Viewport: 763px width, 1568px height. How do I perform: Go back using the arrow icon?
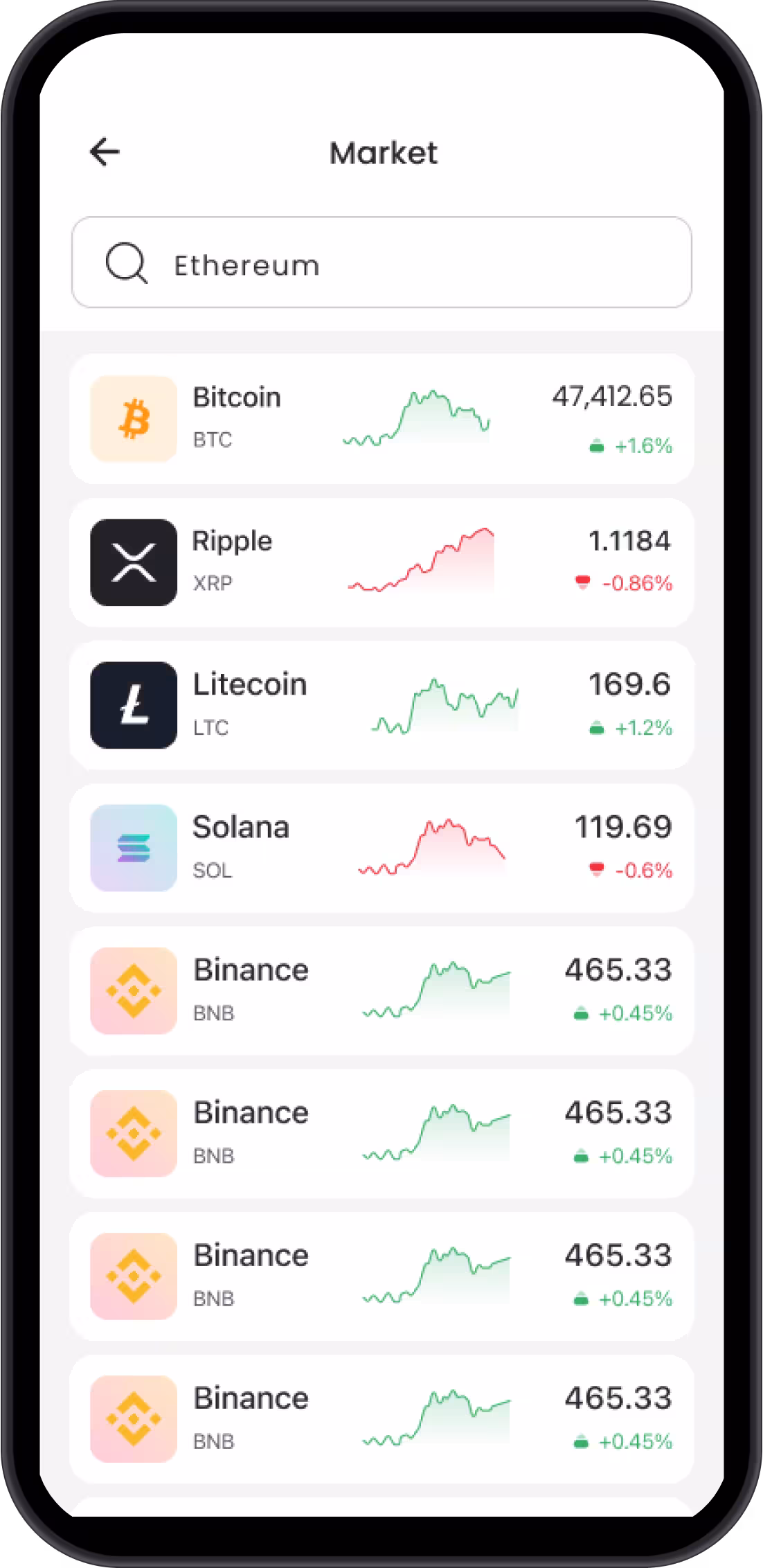pos(105,152)
